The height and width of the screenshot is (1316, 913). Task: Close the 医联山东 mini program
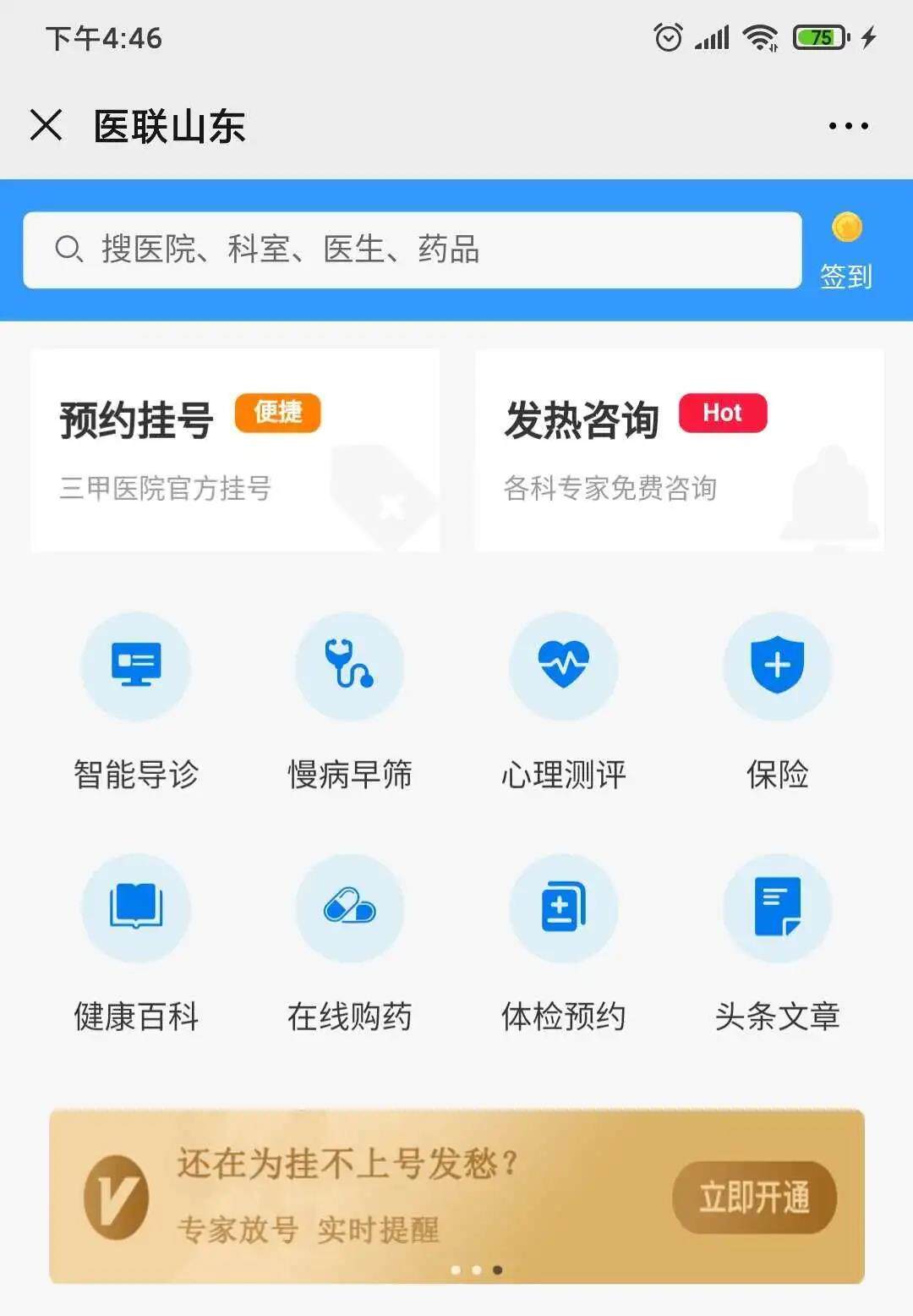click(x=46, y=125)
